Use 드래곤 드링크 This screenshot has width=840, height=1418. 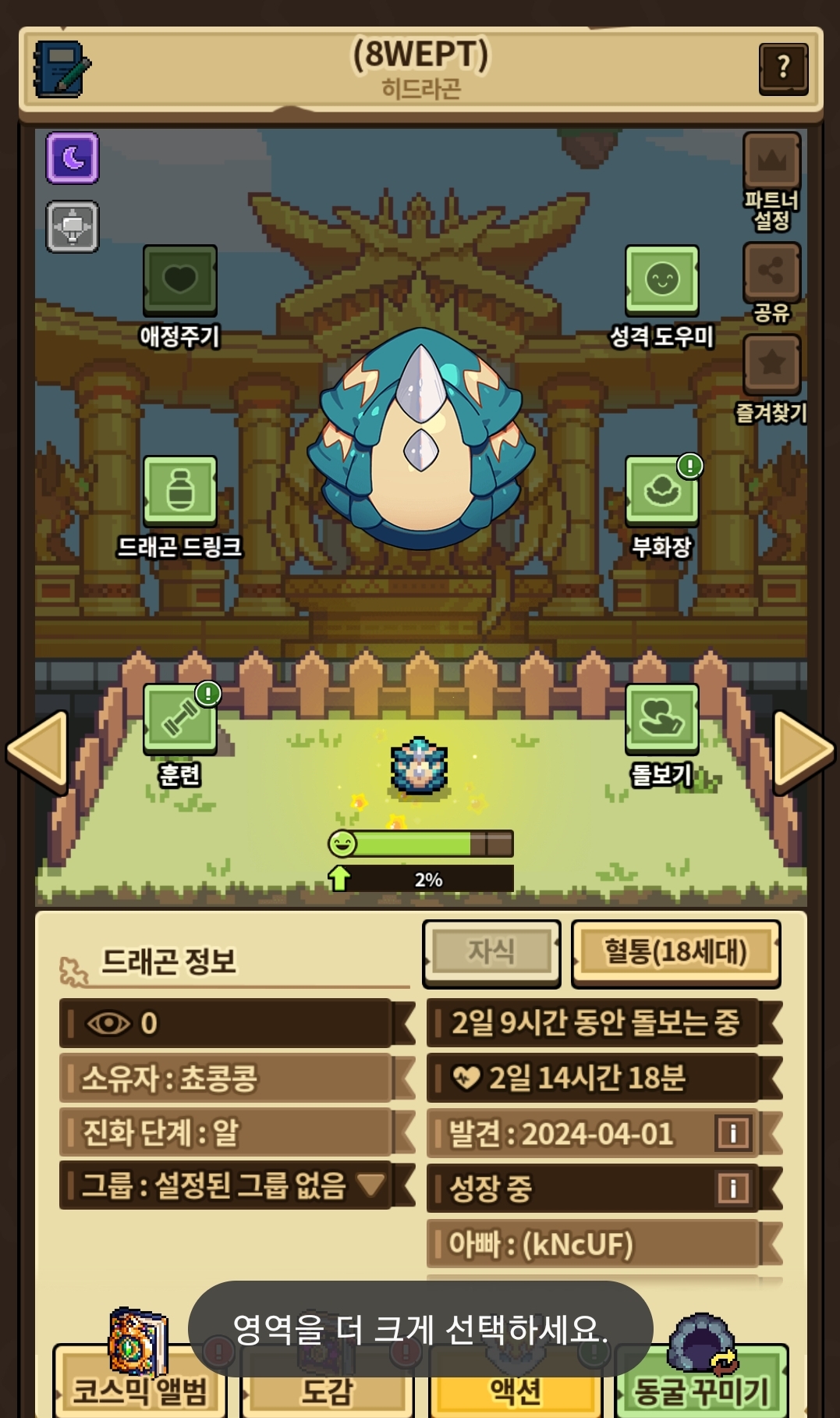point(179,492)
